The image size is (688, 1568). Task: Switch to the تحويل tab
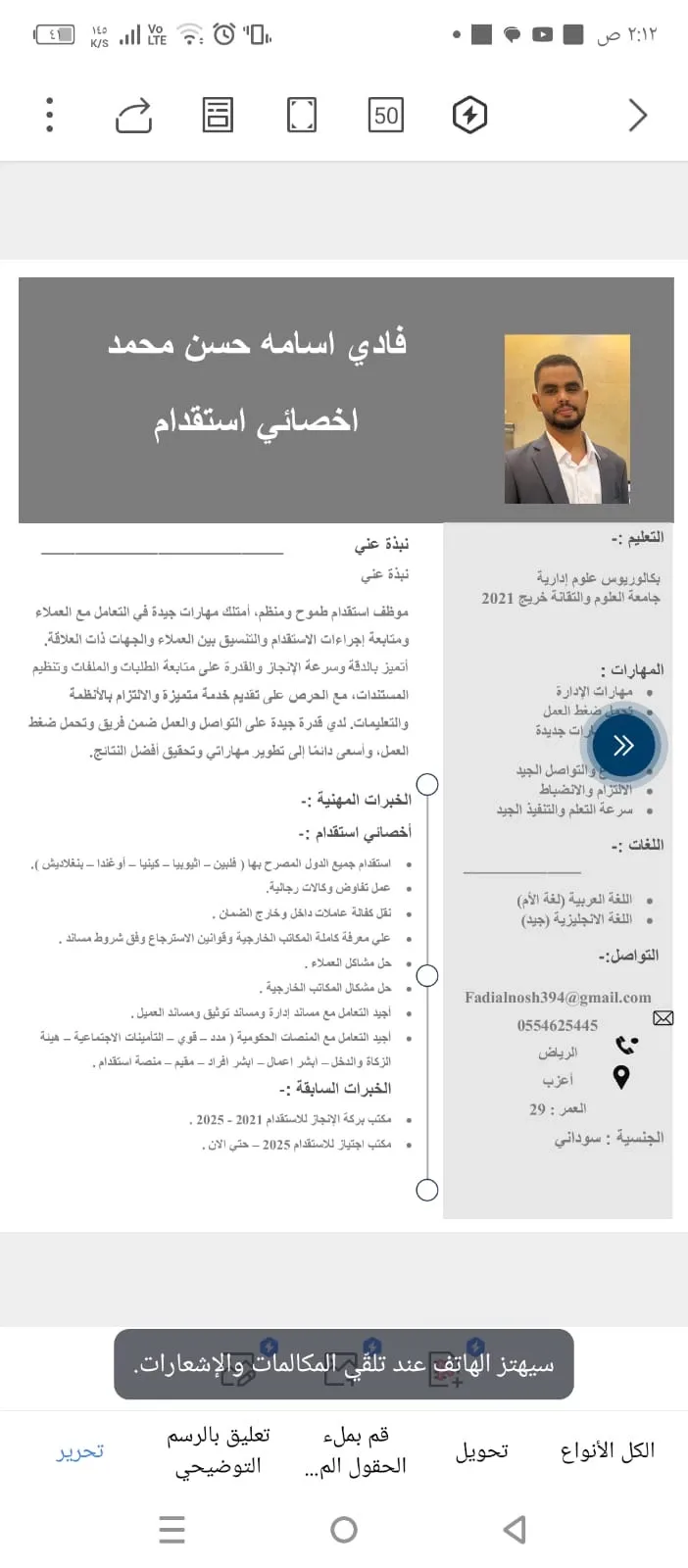(482, 1451)
